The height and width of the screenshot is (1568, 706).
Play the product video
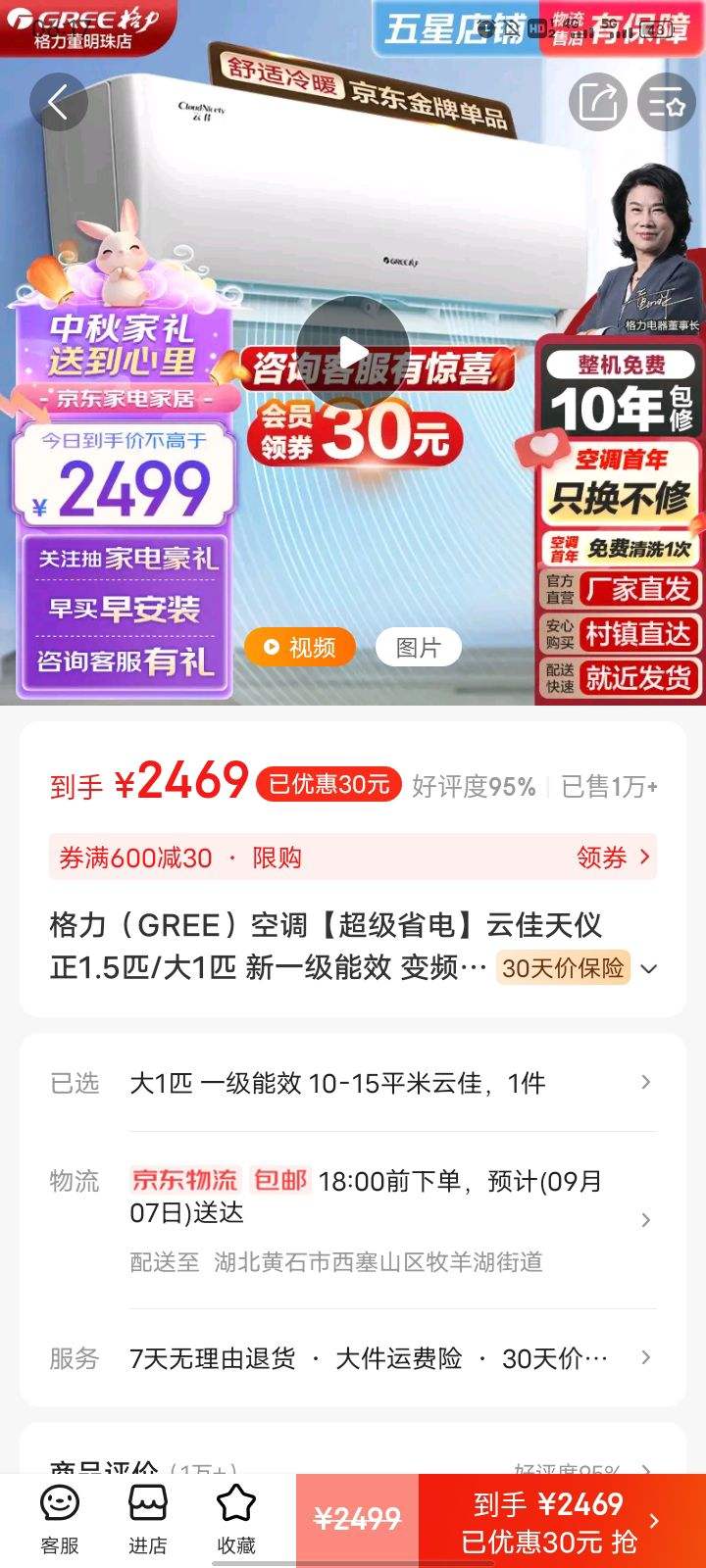(353, 353)
